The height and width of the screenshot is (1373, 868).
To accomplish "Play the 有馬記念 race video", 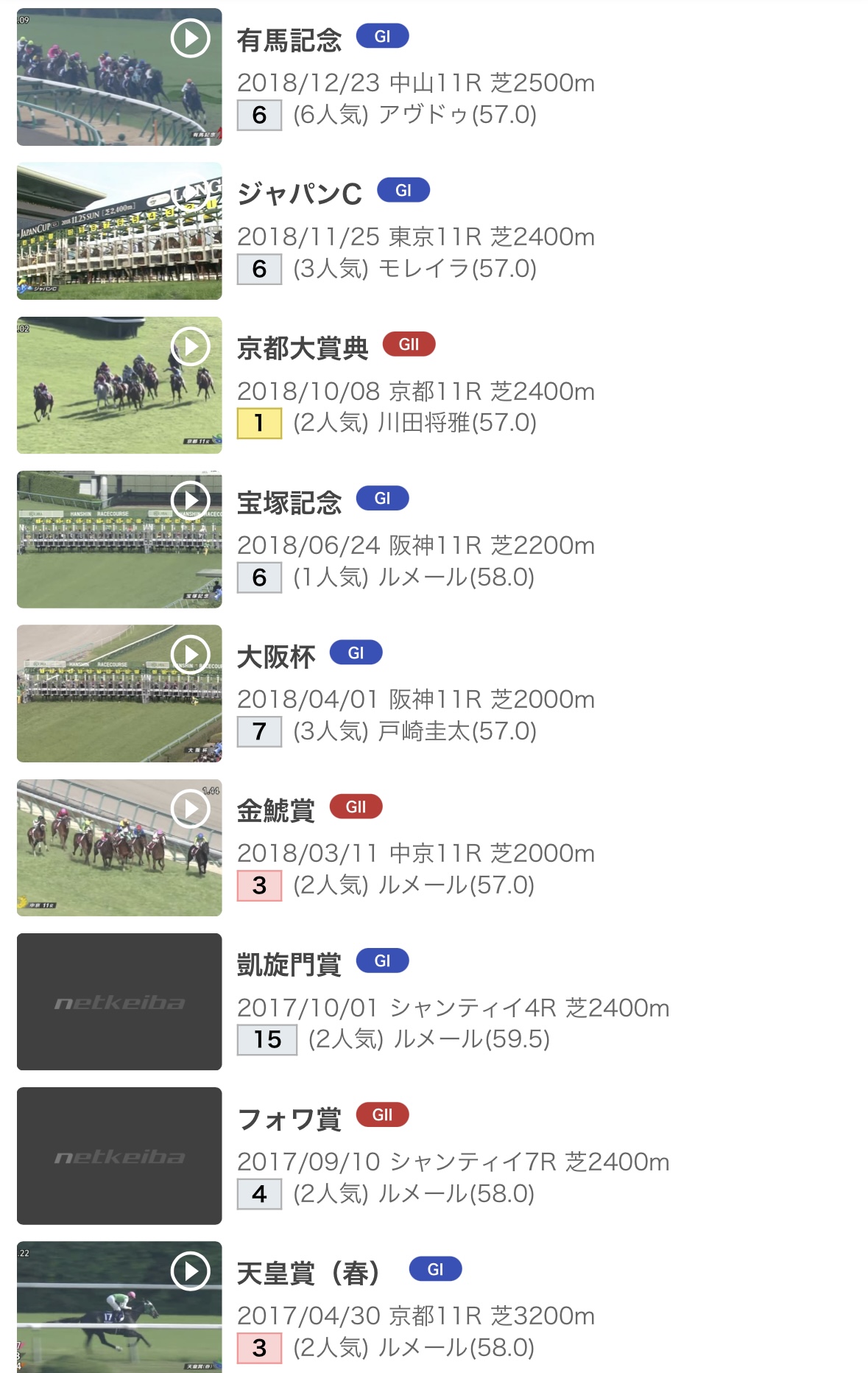I will coord(191,38).
